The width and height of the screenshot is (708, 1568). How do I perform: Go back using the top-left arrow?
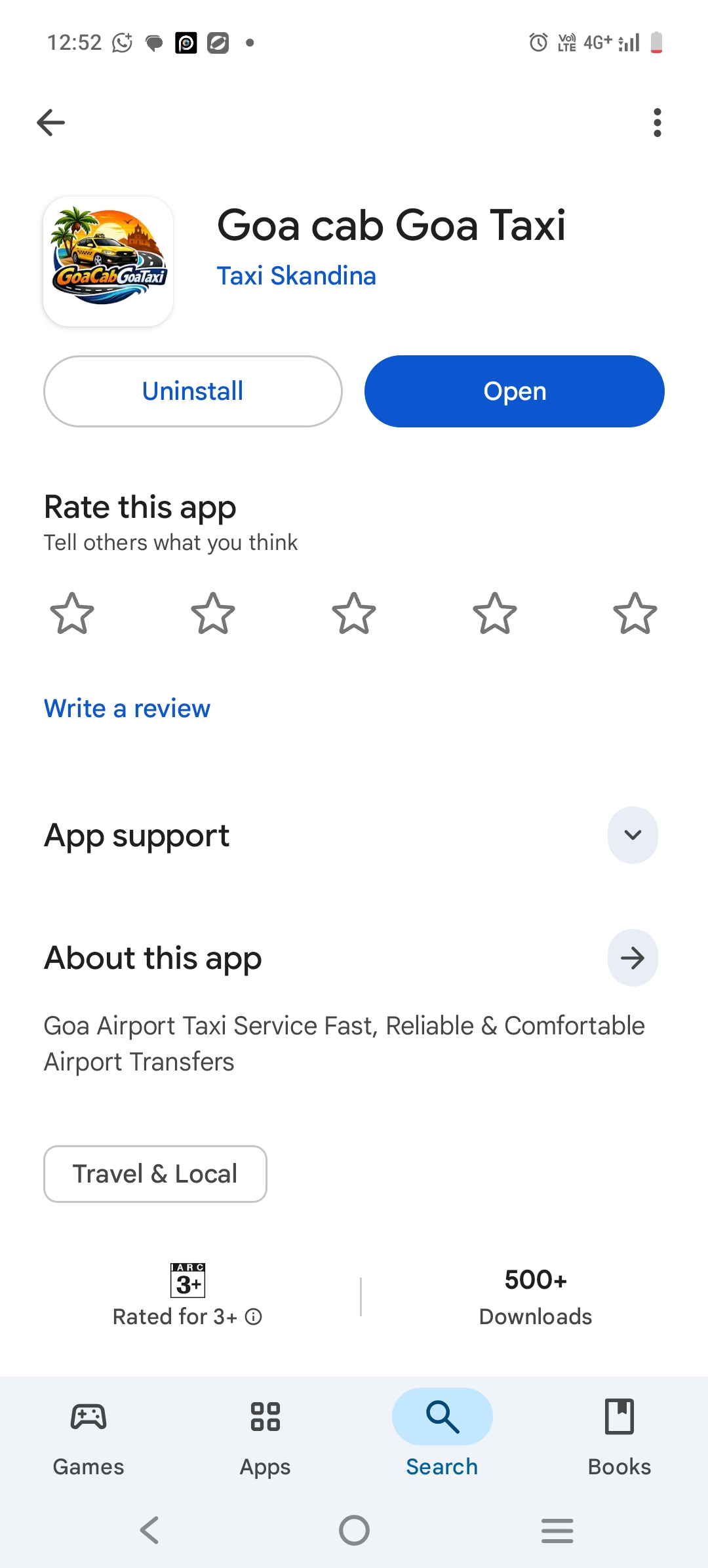[x=50, y=123]
